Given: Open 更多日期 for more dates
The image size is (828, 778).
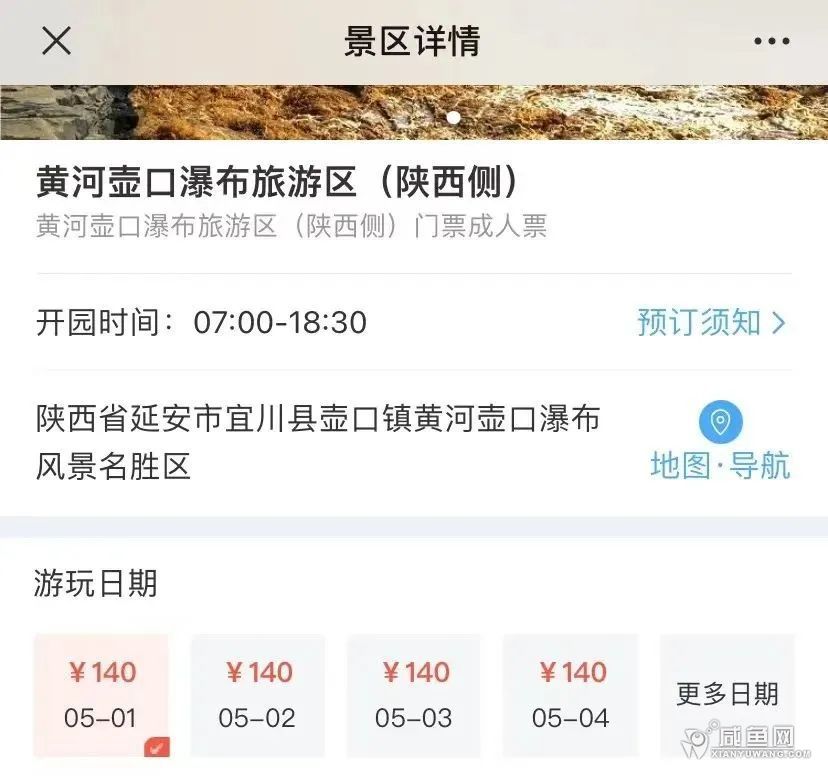Looking at the screenshot, I should (x=727, y=694).
